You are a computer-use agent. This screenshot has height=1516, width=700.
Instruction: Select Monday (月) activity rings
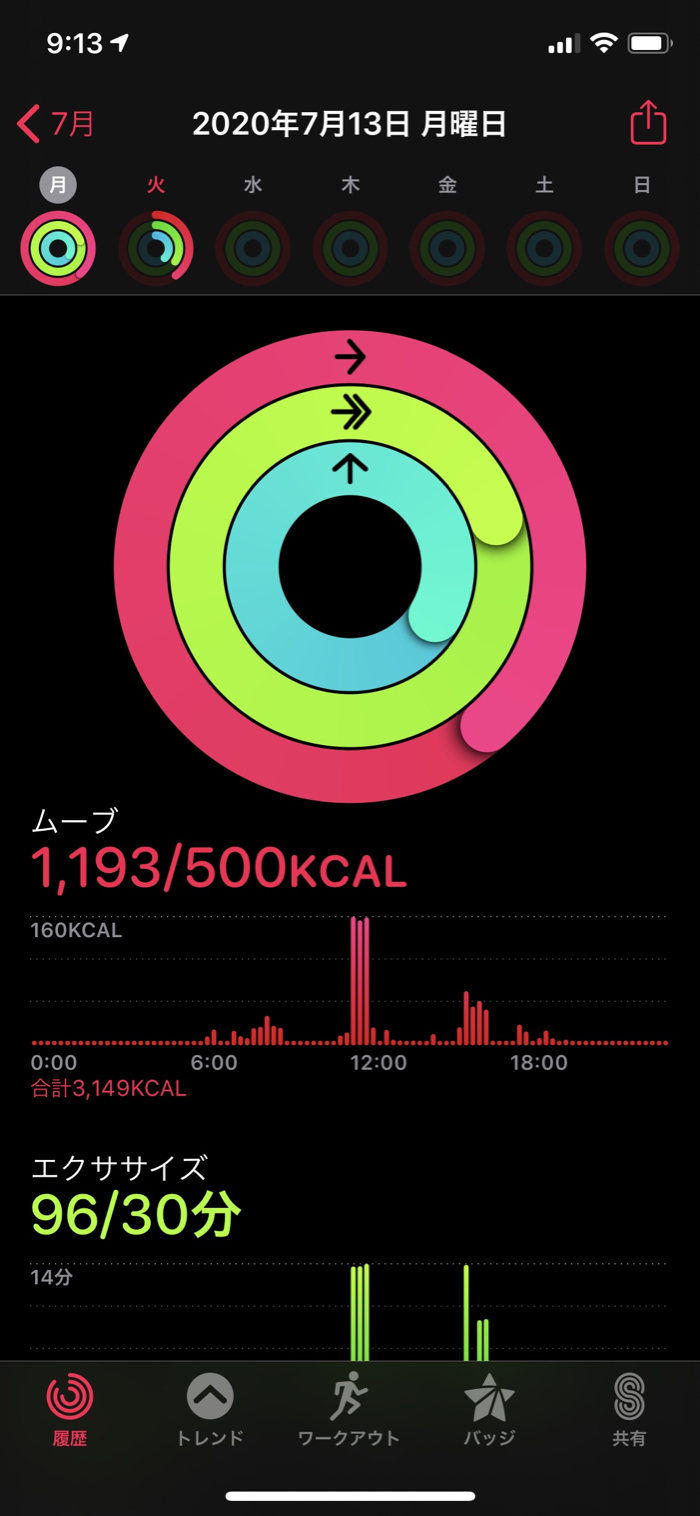[58, 247]
